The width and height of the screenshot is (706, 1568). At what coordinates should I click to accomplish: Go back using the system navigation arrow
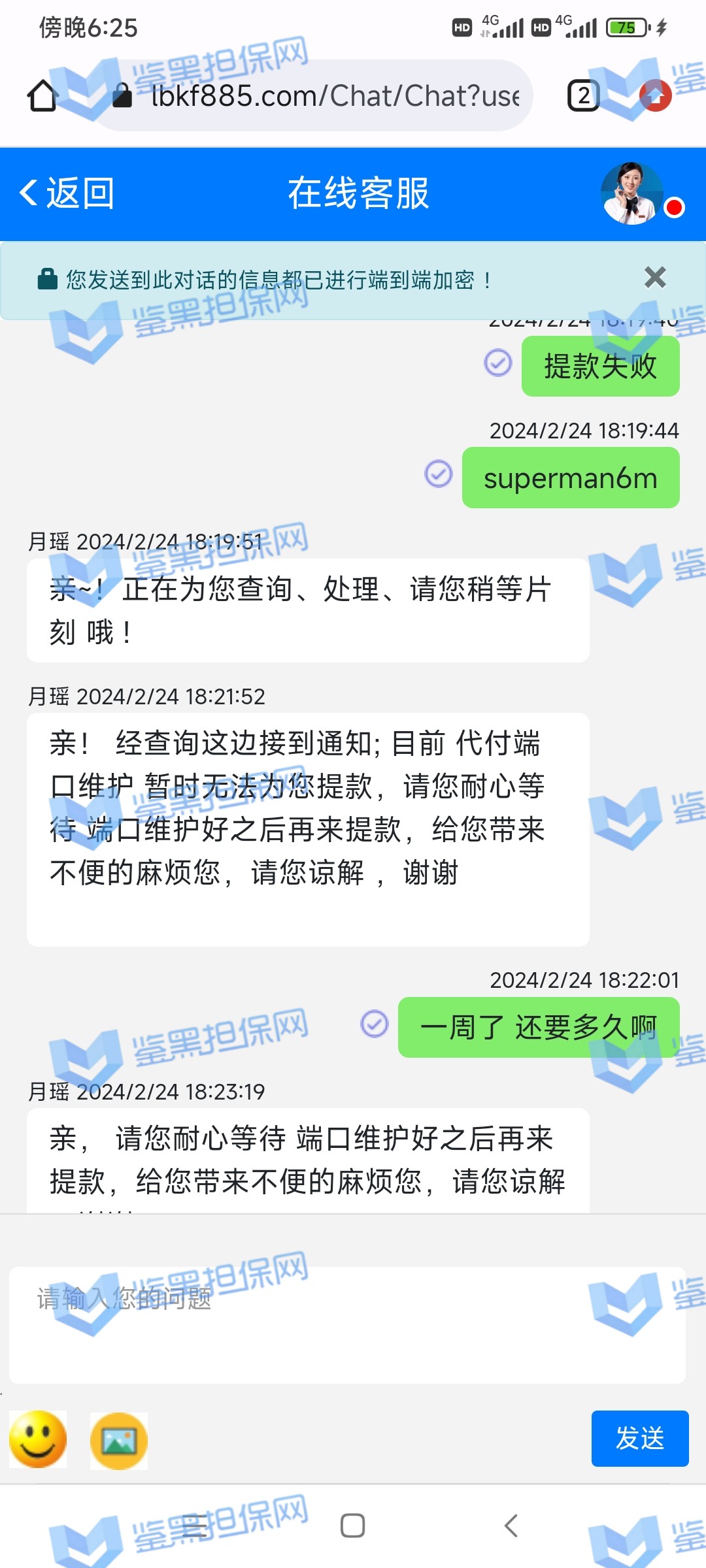[511, 1526]
